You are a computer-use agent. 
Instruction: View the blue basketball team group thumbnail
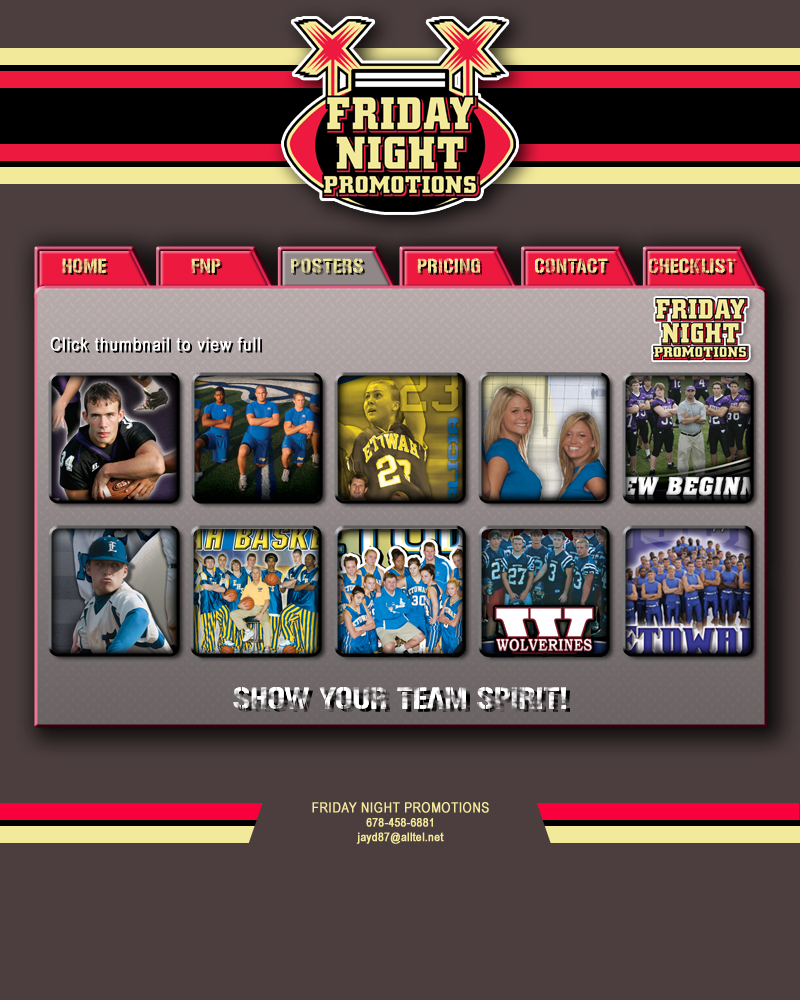pos(401,591)
